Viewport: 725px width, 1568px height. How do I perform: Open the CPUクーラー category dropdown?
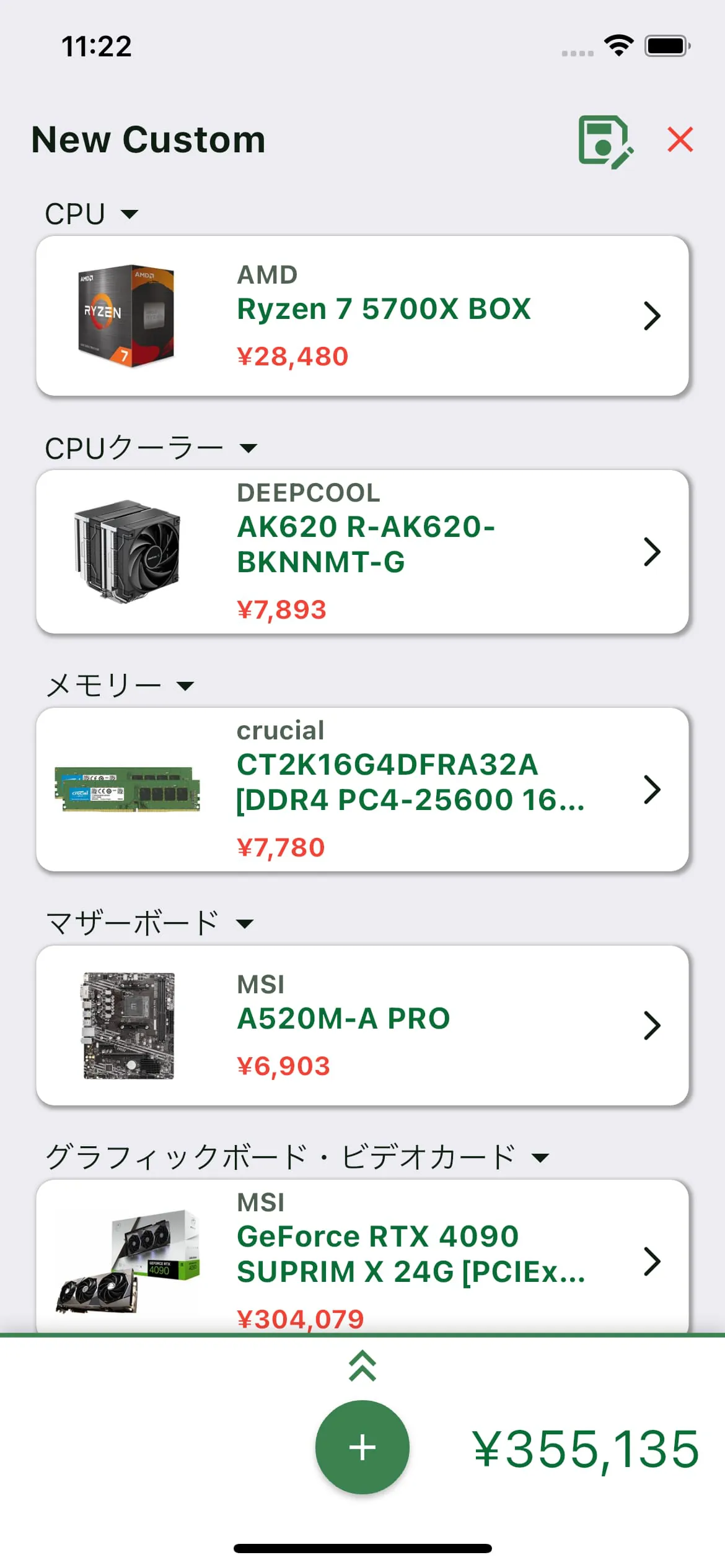(x=247, y=447)
